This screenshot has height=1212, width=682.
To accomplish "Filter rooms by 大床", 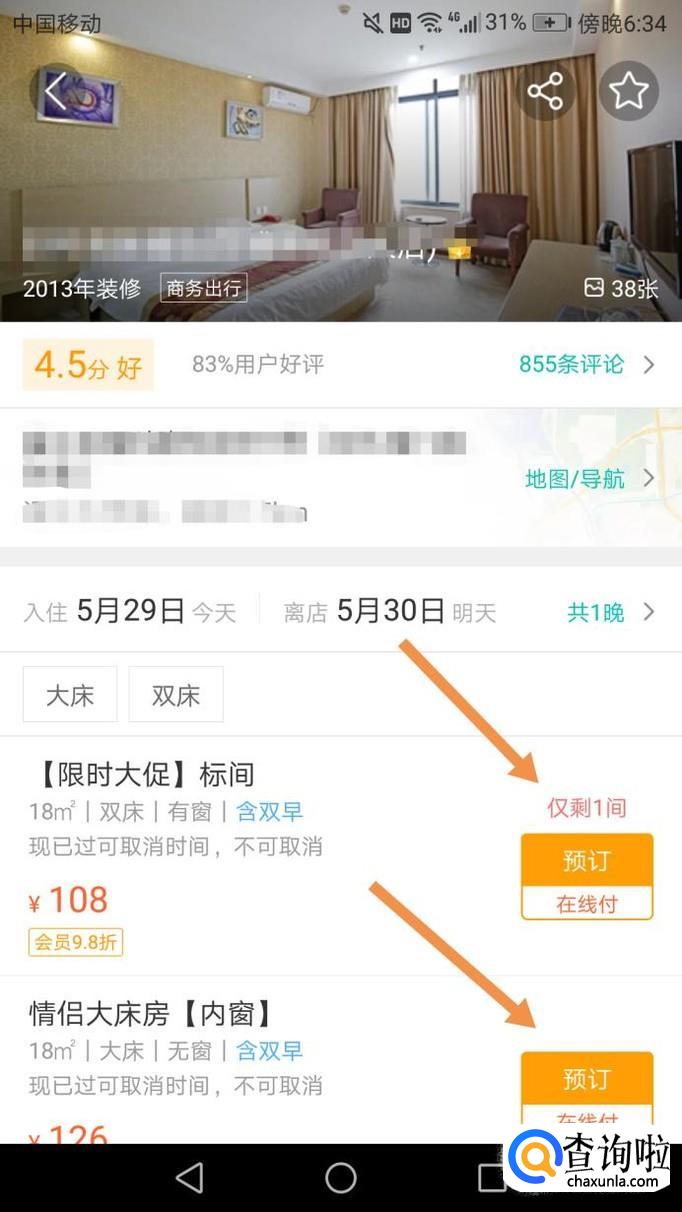I will (70, 695).
